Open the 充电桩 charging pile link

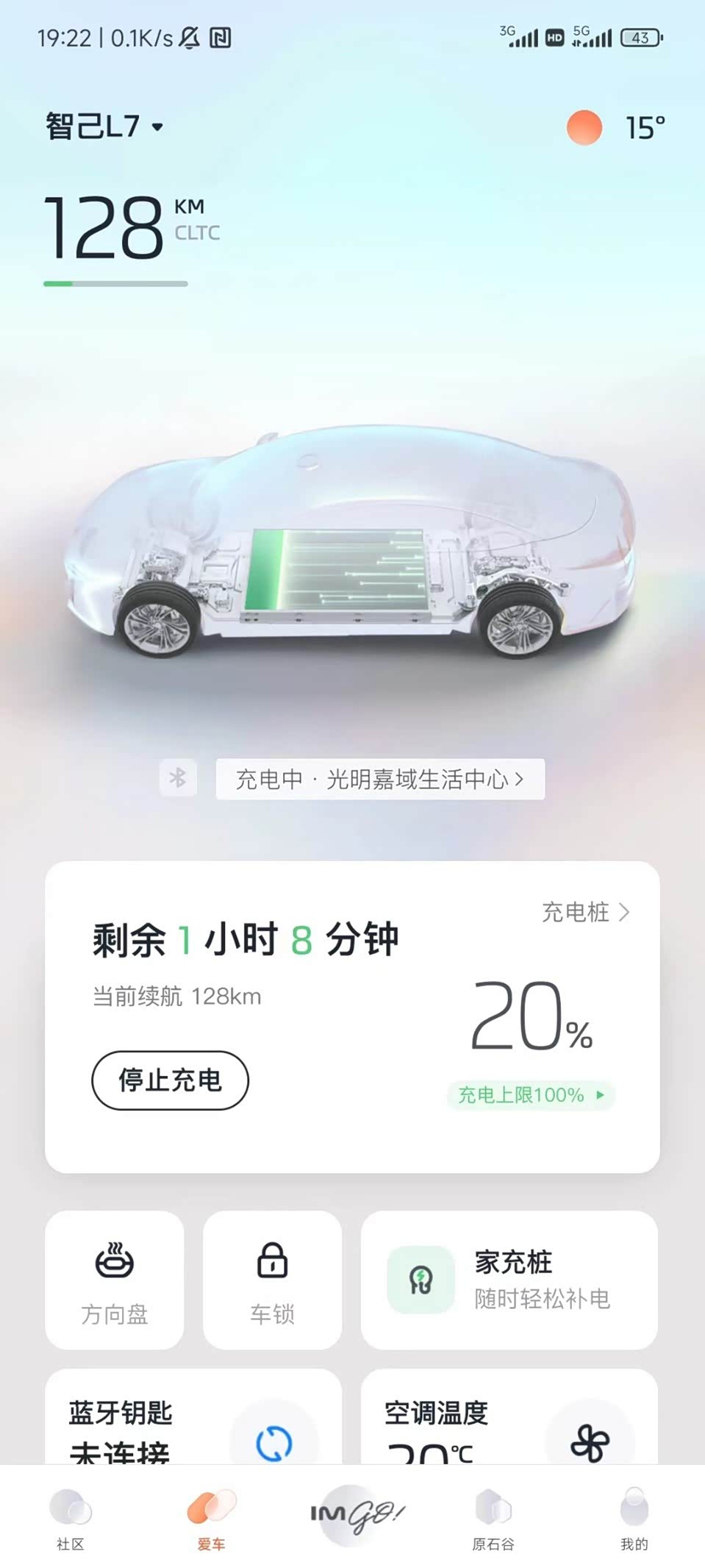[x=585, y=912]
